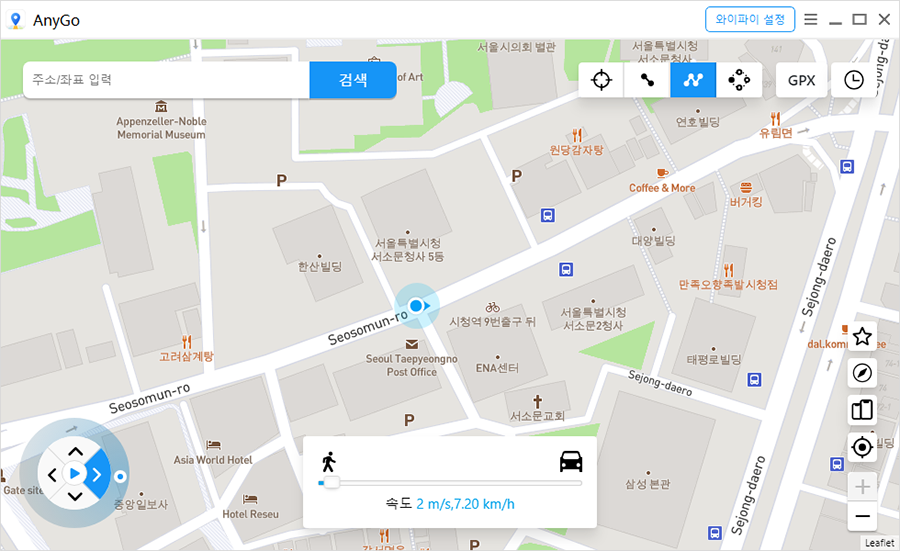Open the history clock icon
The image size is (900, 551).
(x=853, y=80)
